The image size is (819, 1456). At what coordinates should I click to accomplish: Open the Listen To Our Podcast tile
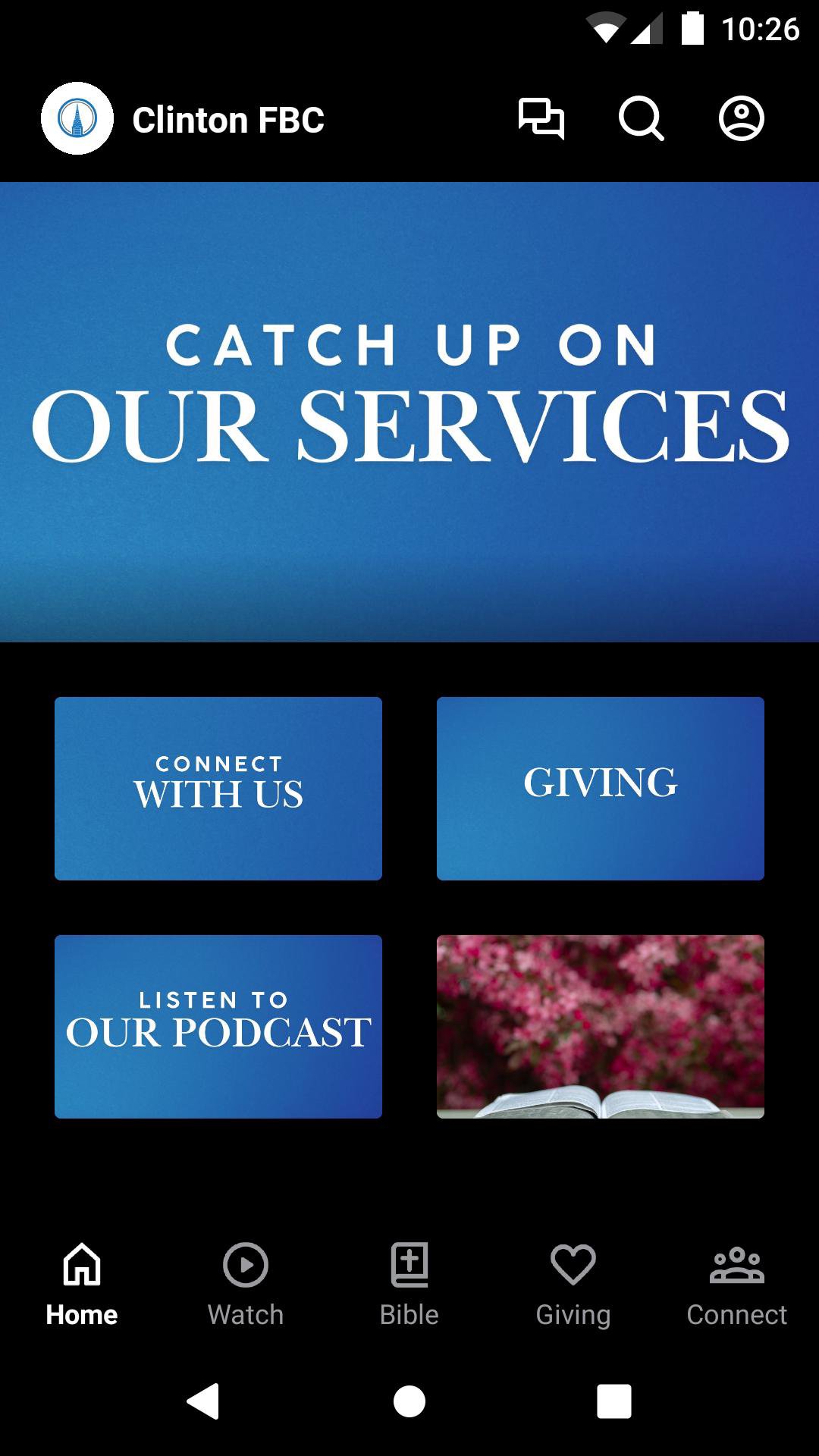point(218,1026)
